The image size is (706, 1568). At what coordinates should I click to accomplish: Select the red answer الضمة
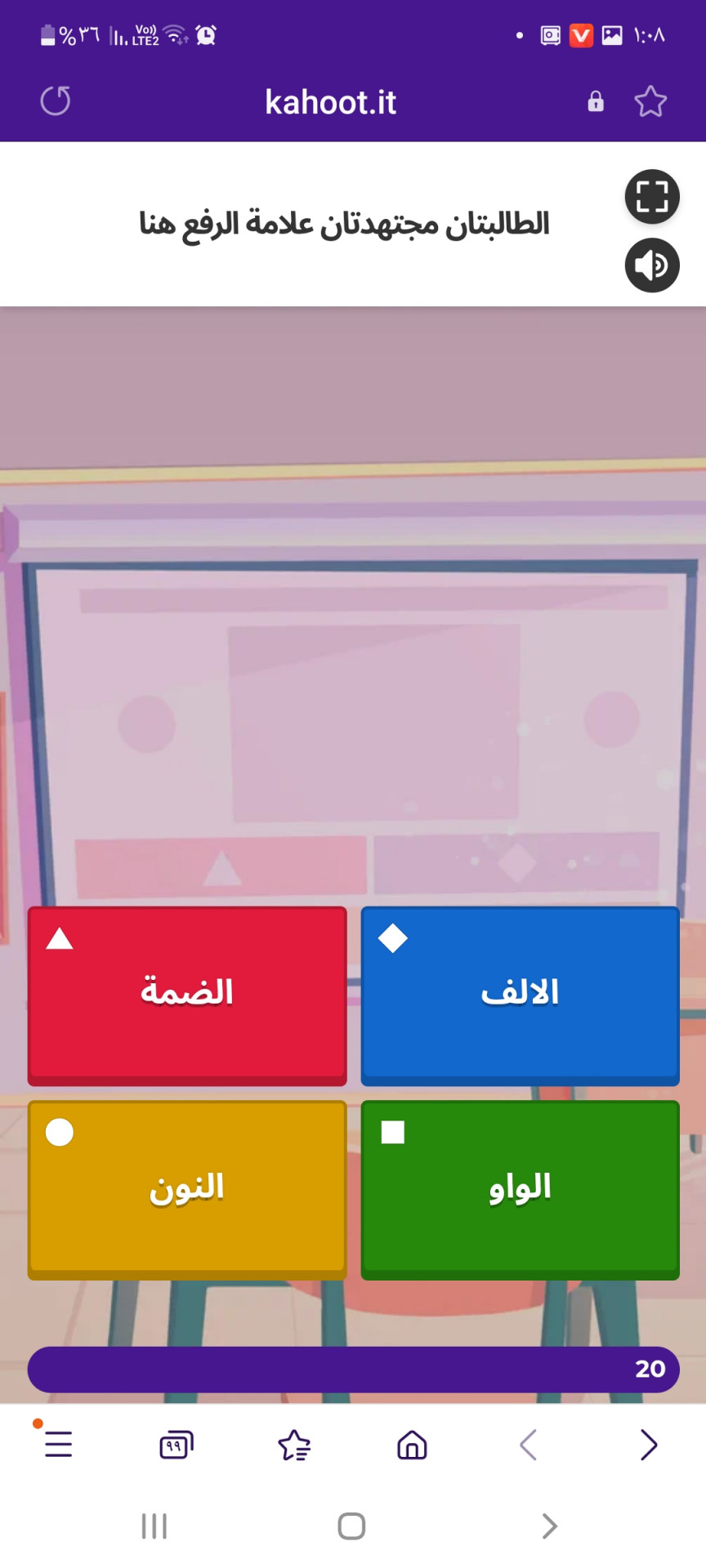pos(187,994)
